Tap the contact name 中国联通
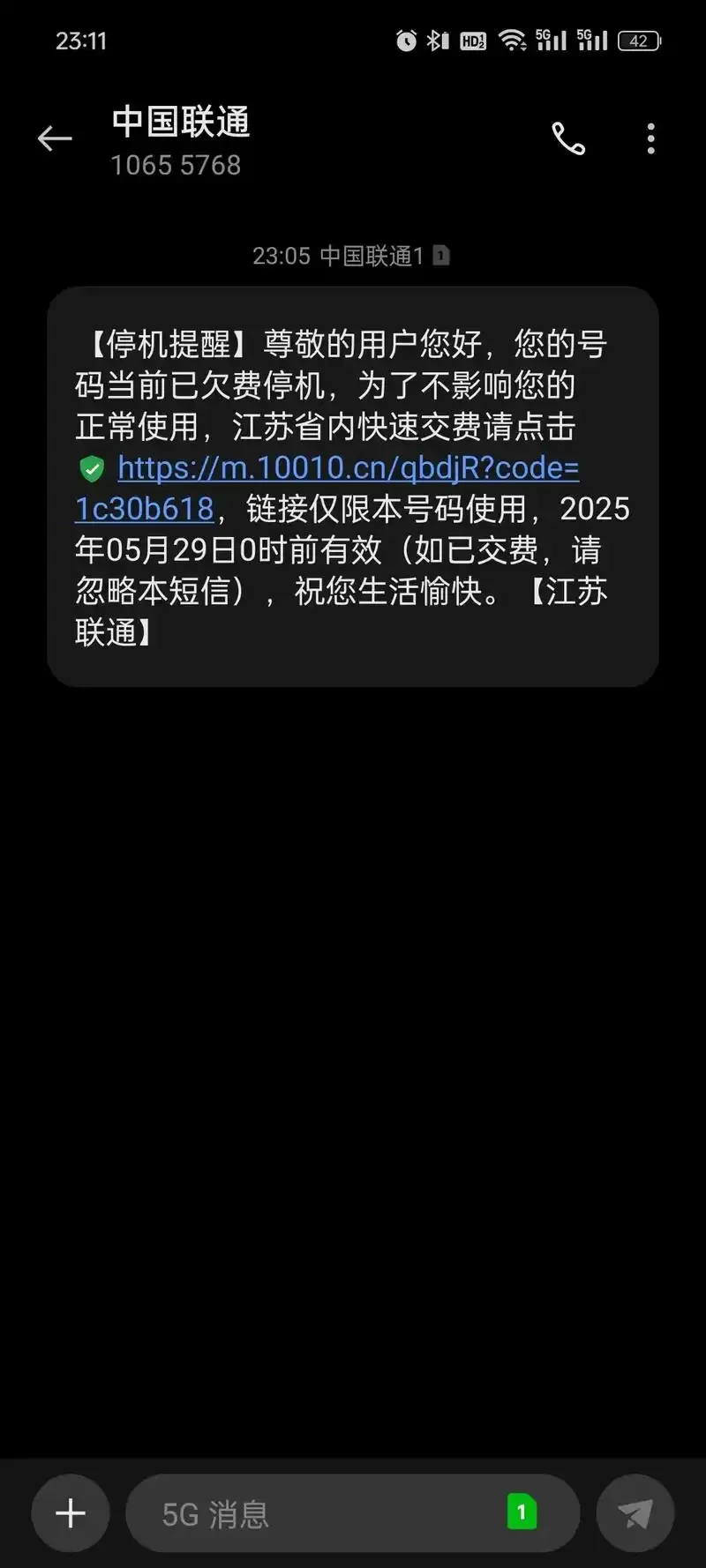Screen dimensions: 706x1568 point(181,122)
